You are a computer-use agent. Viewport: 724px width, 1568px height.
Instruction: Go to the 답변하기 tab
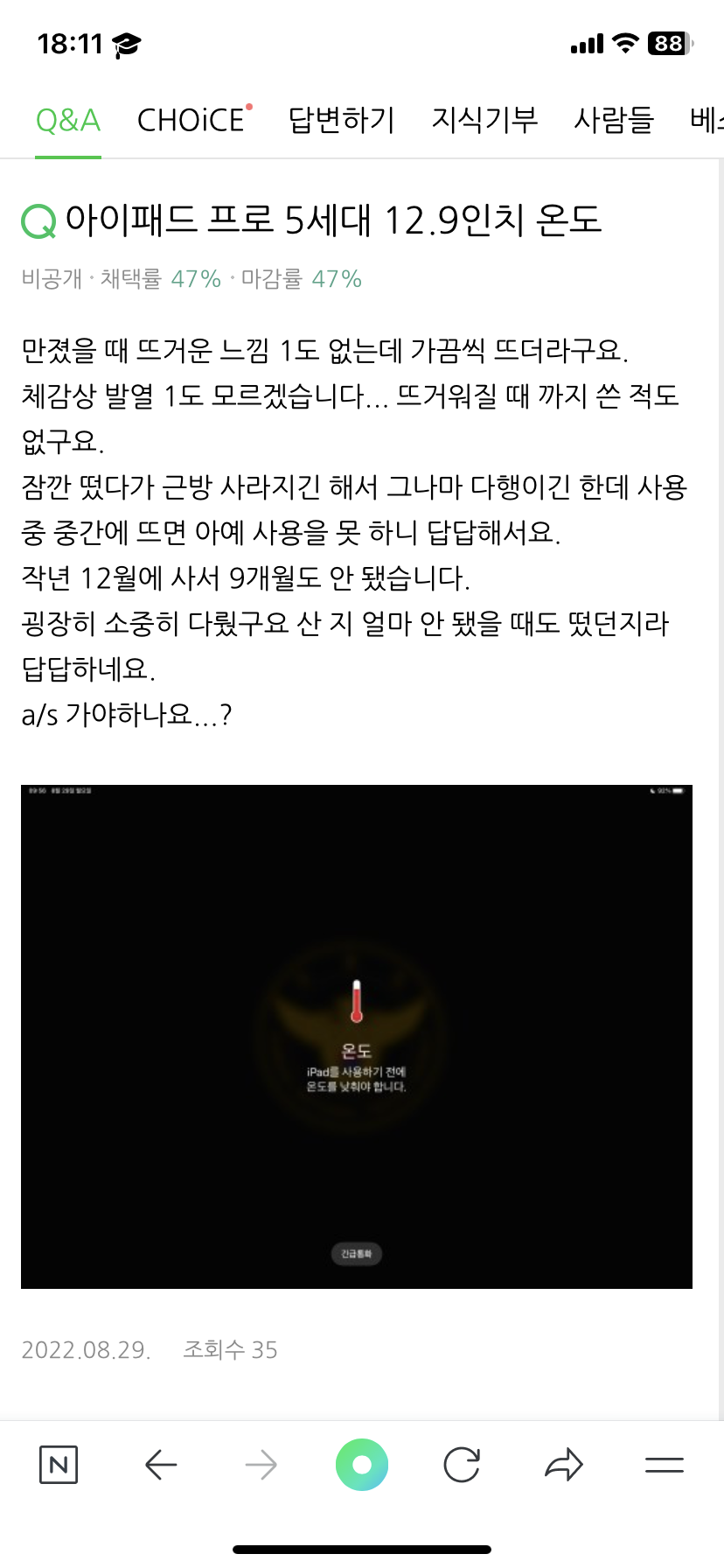[342, 120]
